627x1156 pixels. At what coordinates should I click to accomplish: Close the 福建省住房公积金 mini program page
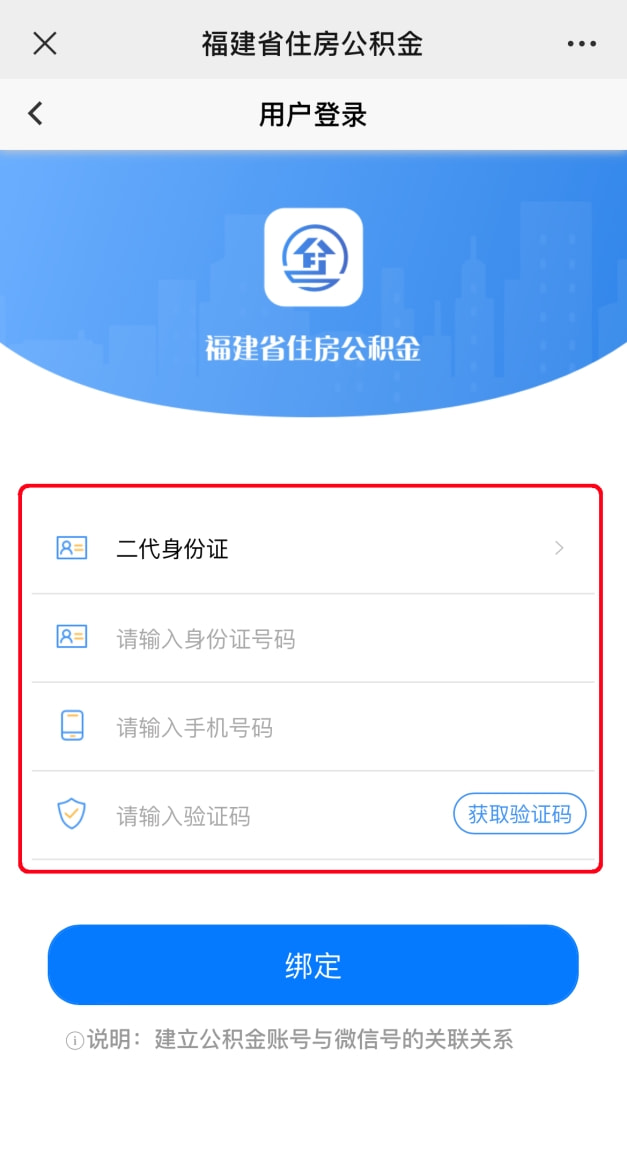tap(45, 43)
